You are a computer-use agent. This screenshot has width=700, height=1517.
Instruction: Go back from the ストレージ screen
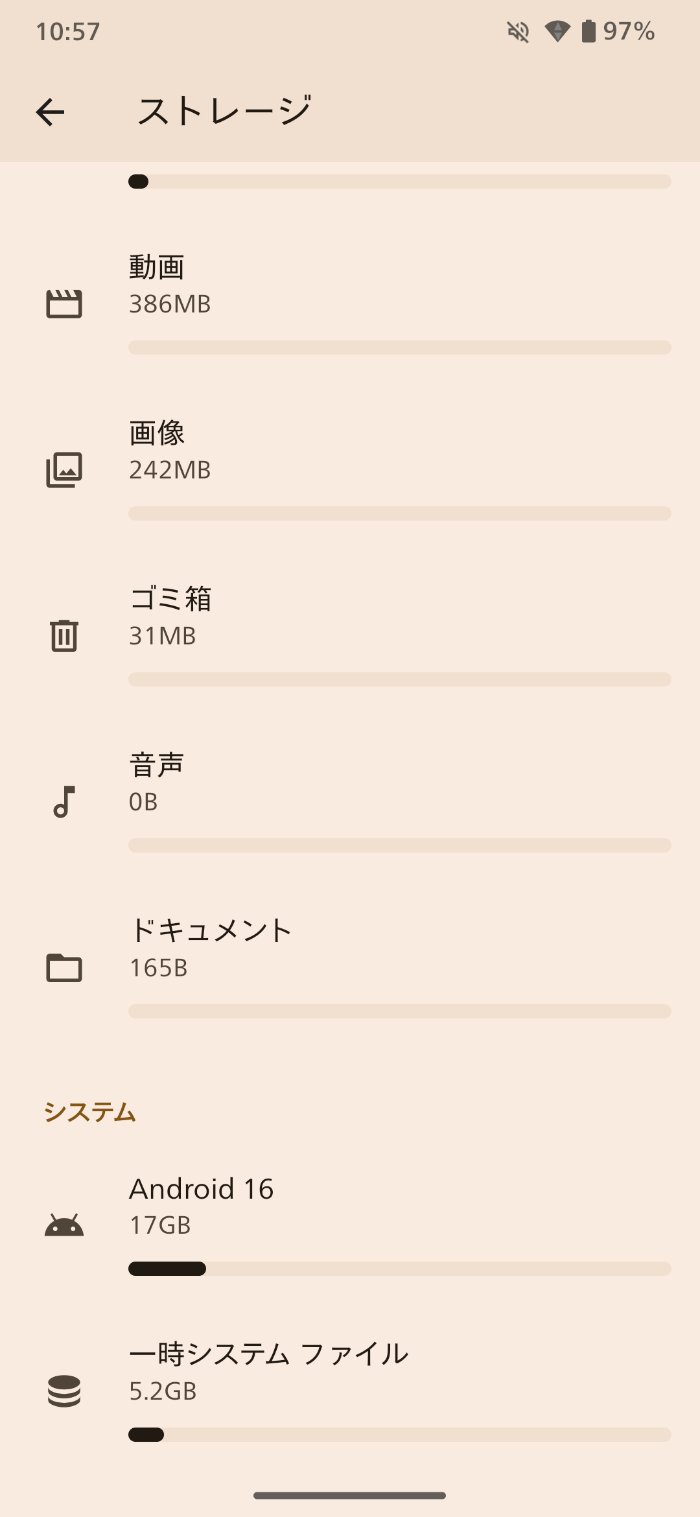tap(50, 112)
